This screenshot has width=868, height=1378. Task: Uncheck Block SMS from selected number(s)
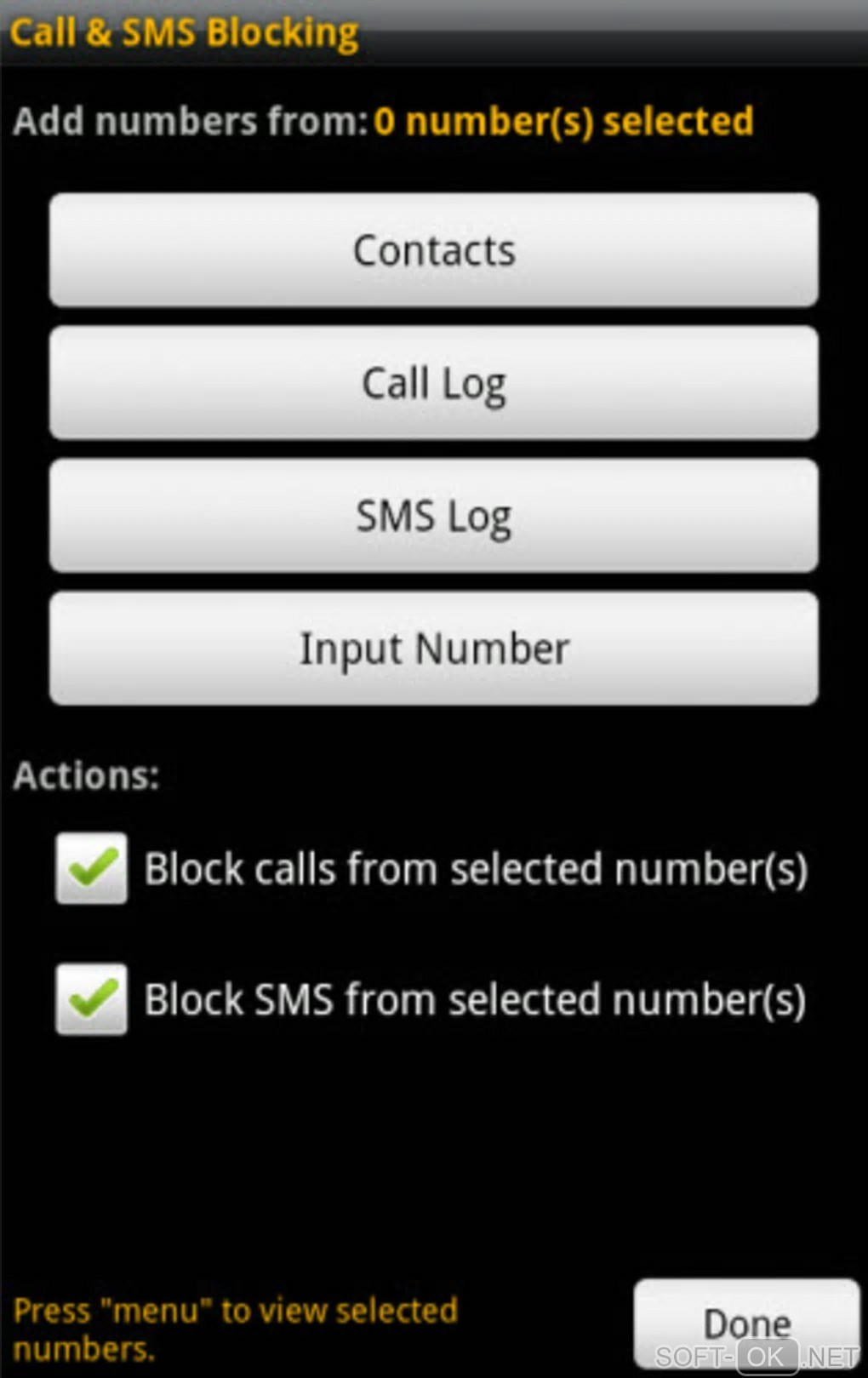[x=92, y=999]
